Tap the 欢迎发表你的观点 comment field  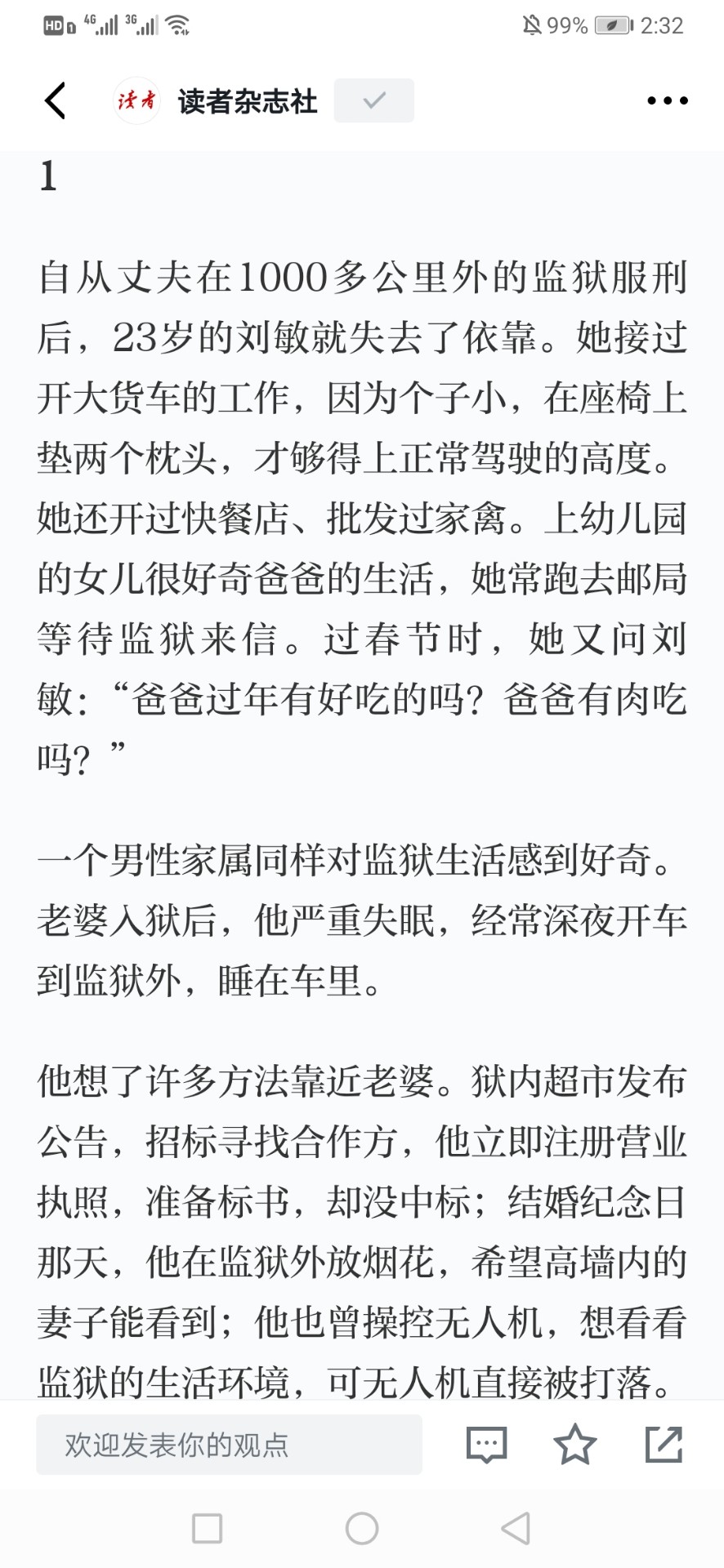tap(229, 1445)
